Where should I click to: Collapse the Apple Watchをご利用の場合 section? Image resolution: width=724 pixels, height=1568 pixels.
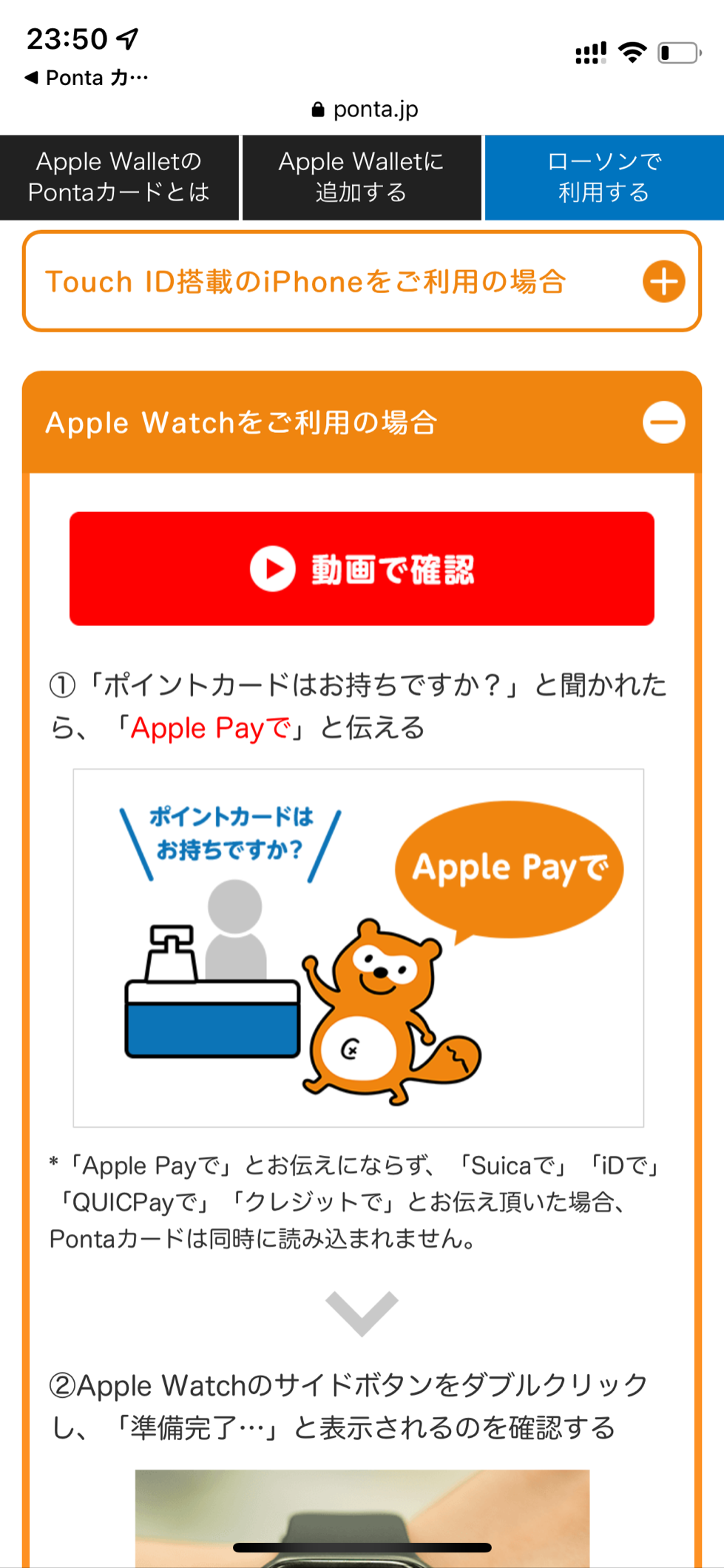click(362, 423)
